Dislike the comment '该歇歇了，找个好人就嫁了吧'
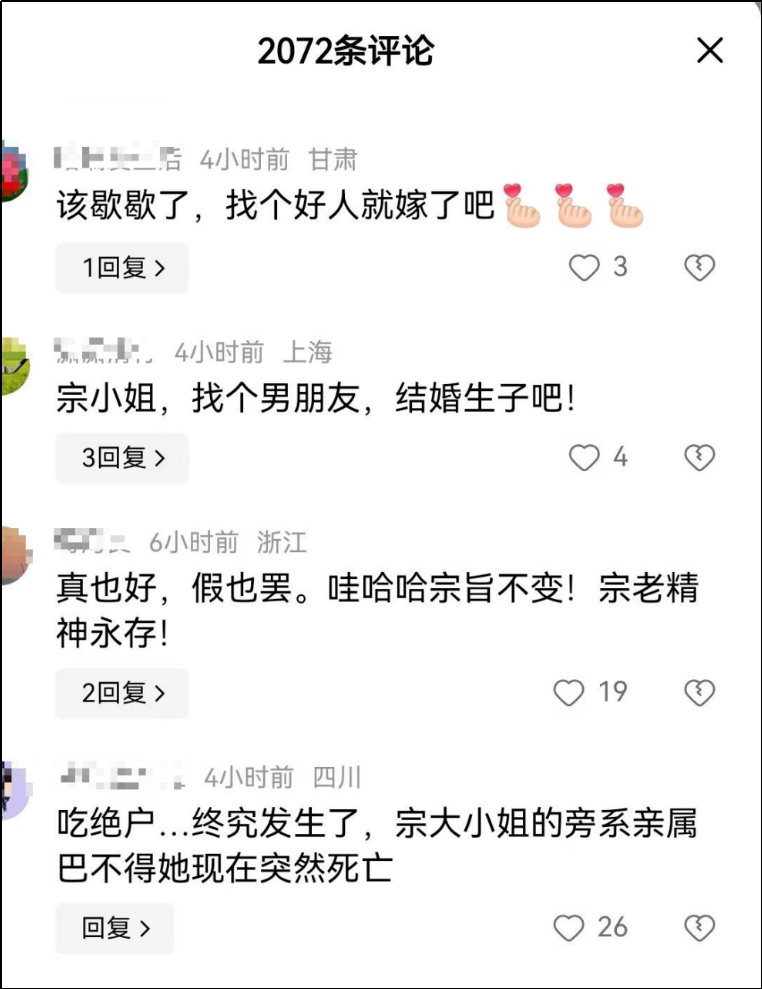This screenshot has width=762, height=989. tap(699, 267)
